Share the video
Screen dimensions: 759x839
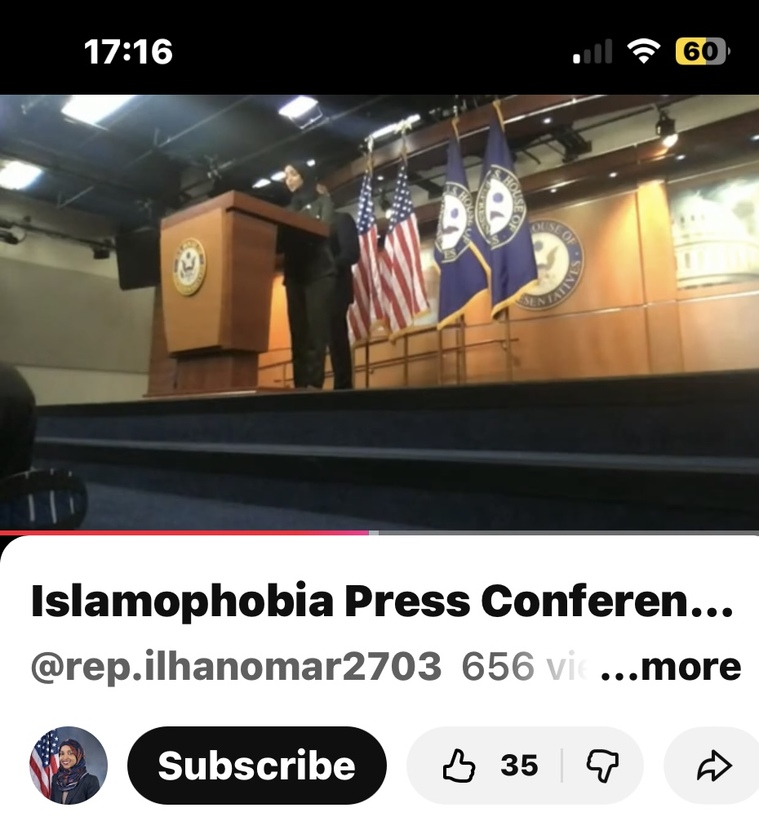tap(714, 767)
